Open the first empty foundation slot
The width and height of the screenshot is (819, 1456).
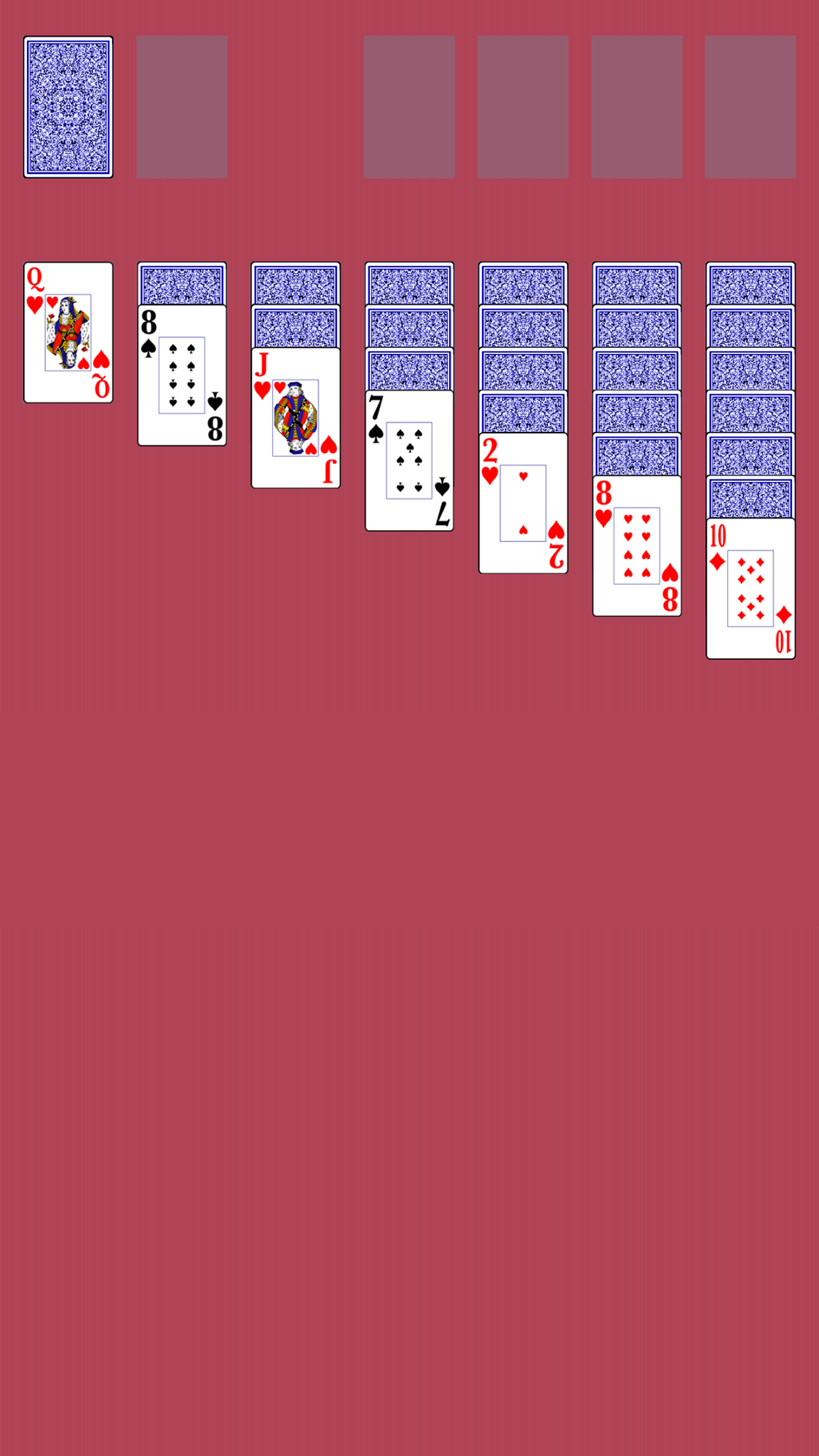[x=408, y=107]
